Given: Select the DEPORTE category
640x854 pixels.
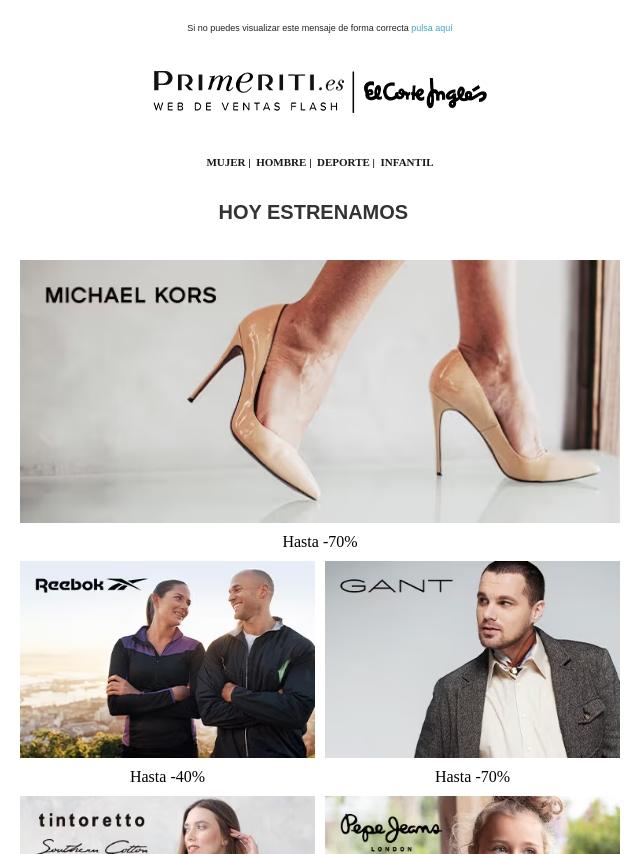Looking at the screenshot, I should pyautogui.click(x=343, y=162).
